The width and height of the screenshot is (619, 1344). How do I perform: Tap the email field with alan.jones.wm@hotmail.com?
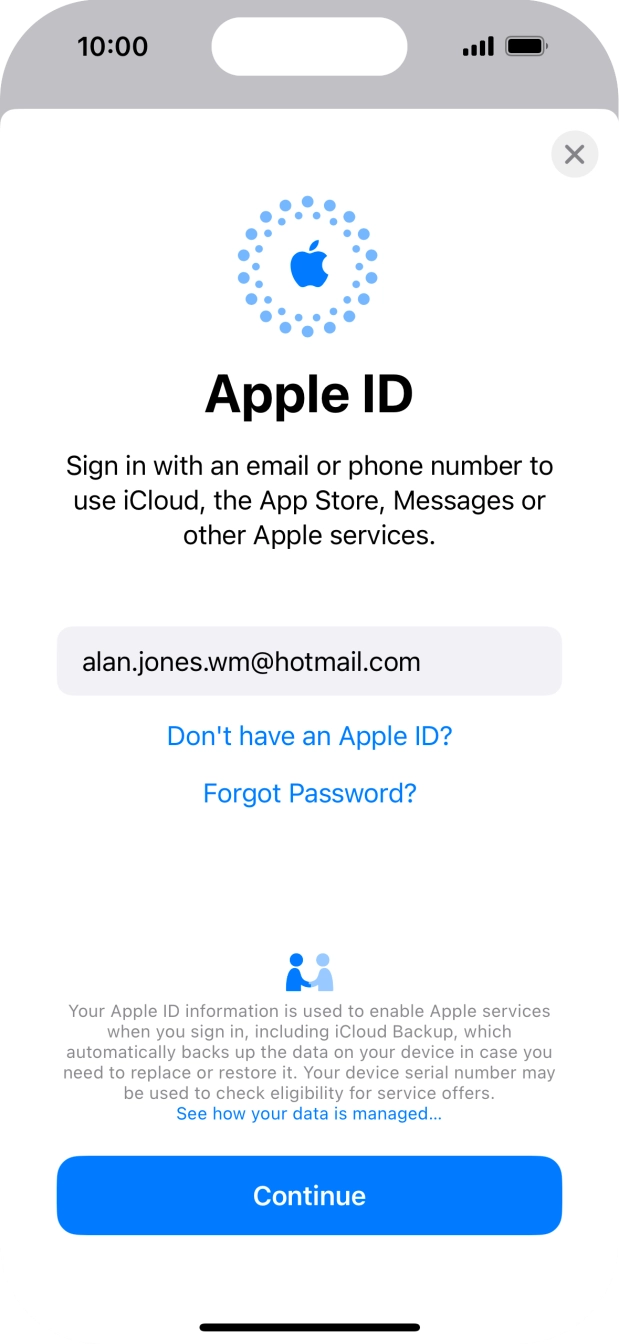(309, 661)
